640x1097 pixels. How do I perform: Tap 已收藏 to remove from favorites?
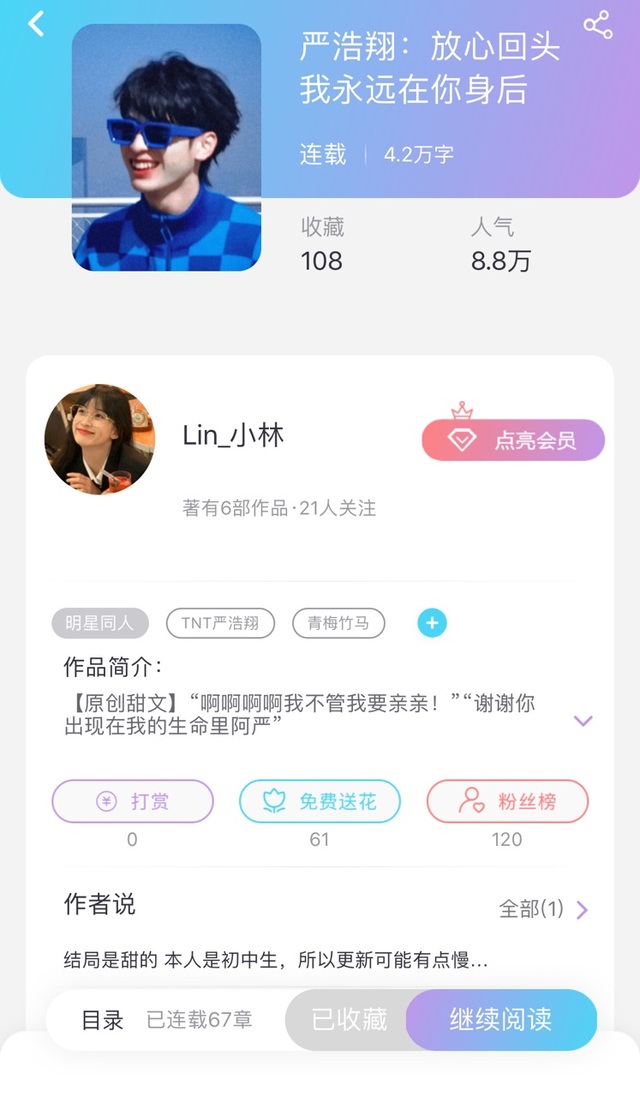(348, 1019)
